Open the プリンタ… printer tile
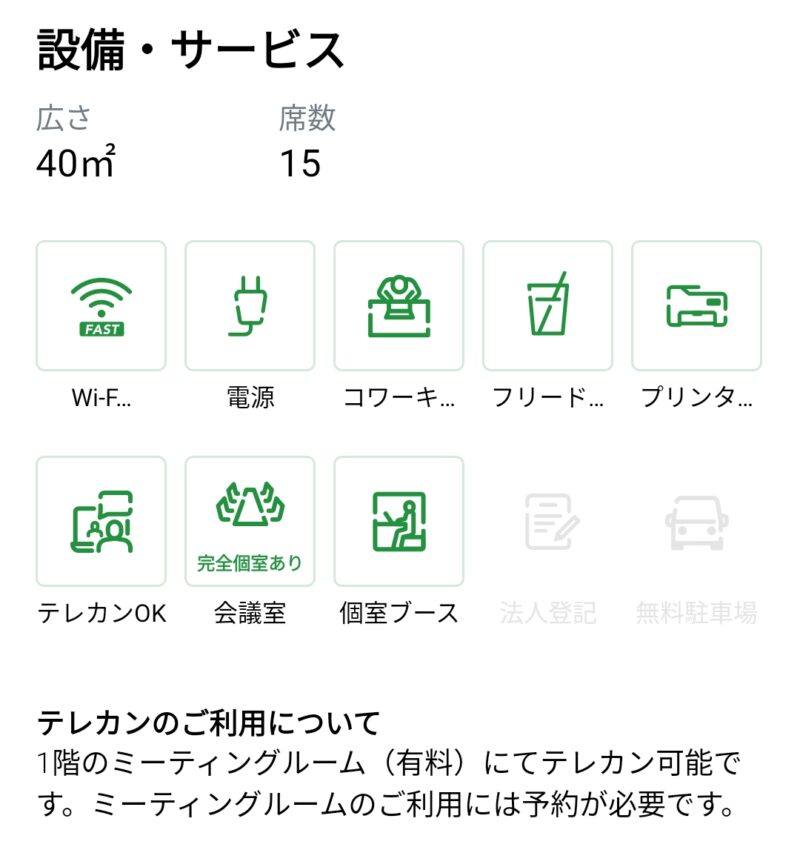Image resolution: width=800 pixels, height=850 pixels. pos(696,306)
